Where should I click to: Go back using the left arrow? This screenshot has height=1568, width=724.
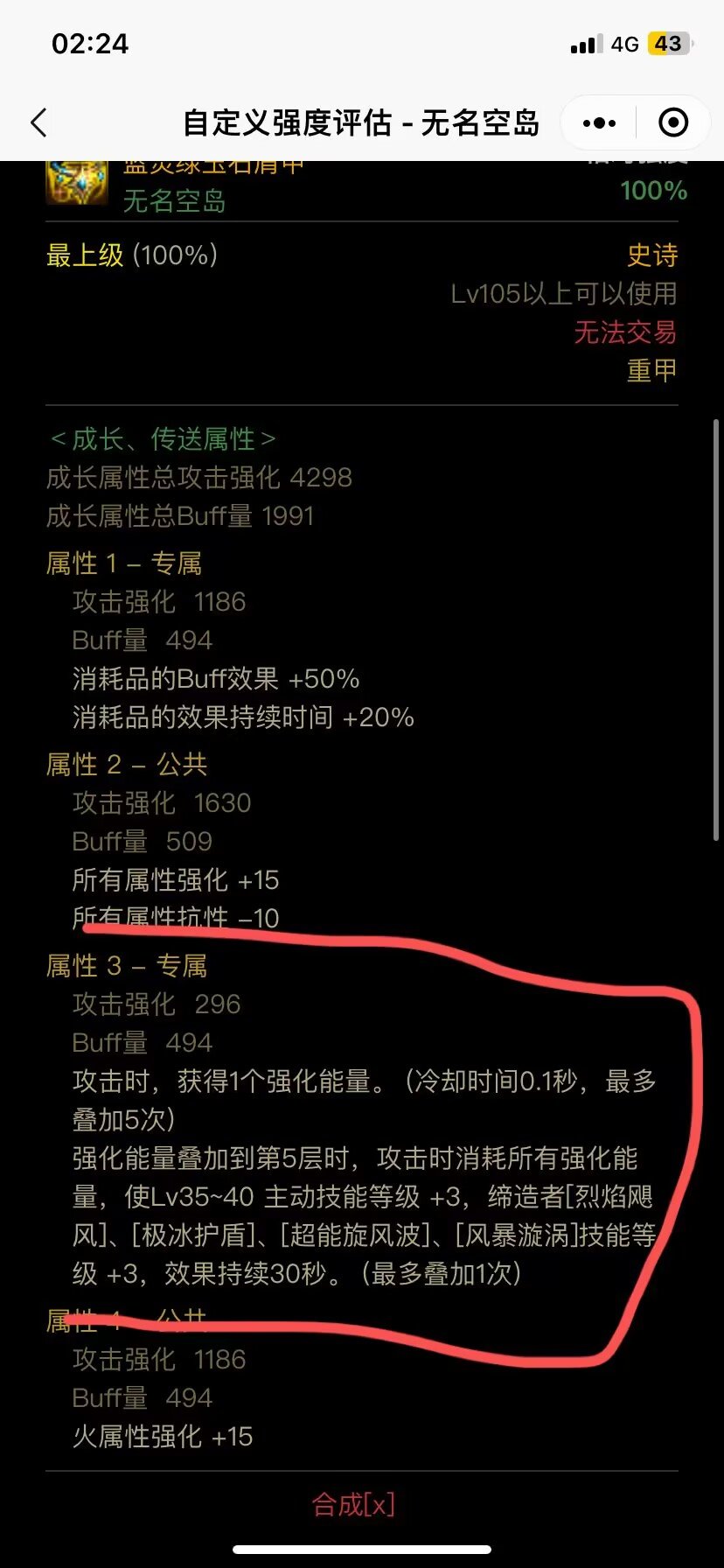coord(38,122)
